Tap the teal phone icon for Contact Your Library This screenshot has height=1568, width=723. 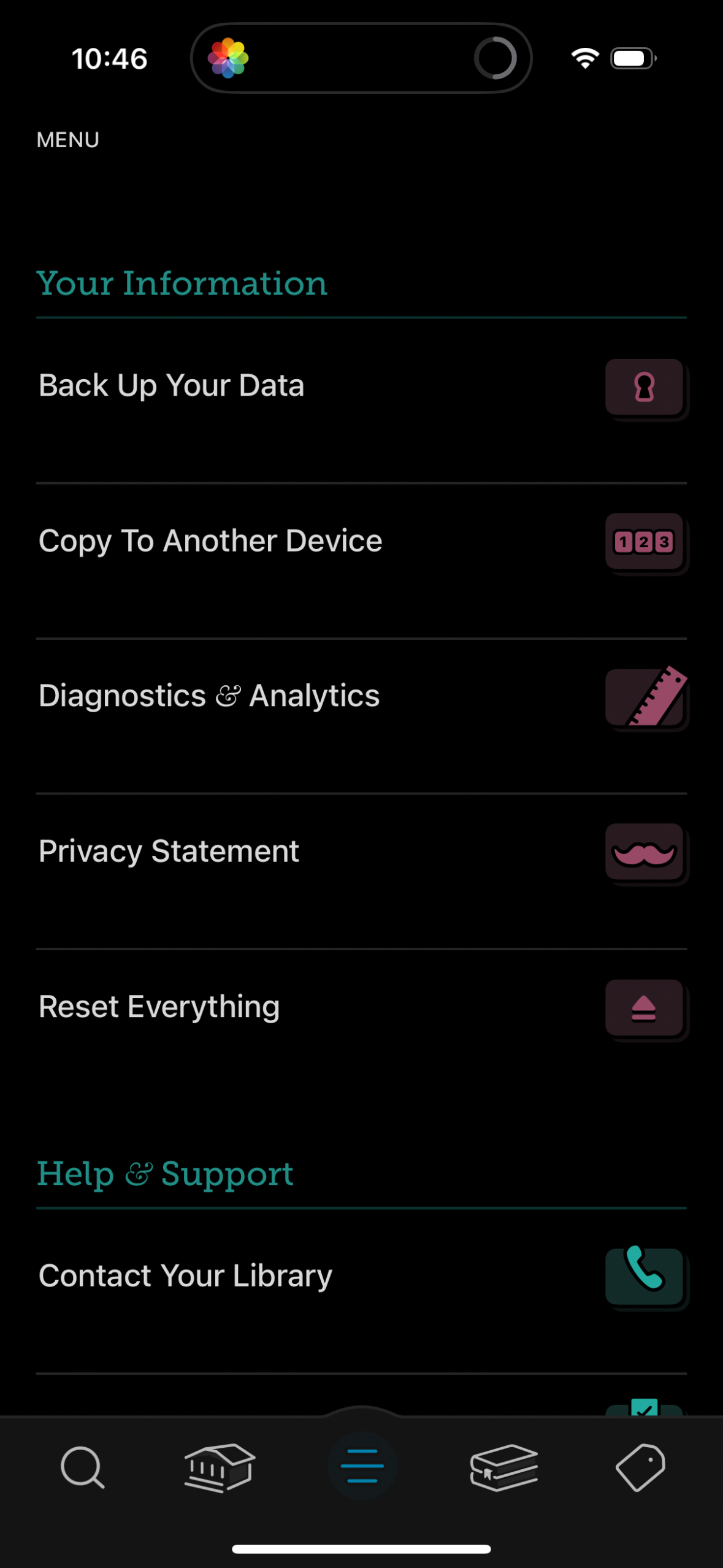point(645,1275)
